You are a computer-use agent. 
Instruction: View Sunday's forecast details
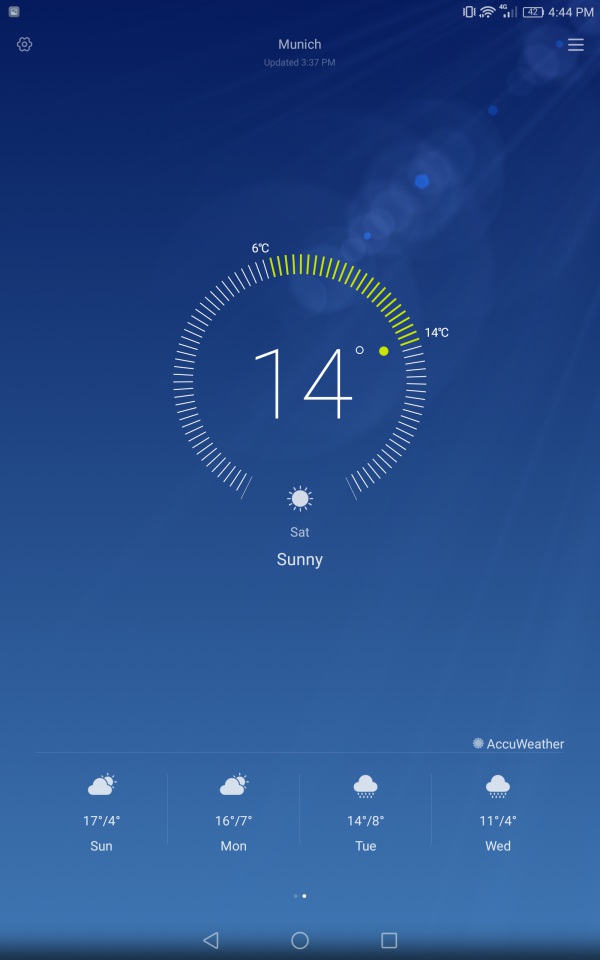[x=101, y=813]
